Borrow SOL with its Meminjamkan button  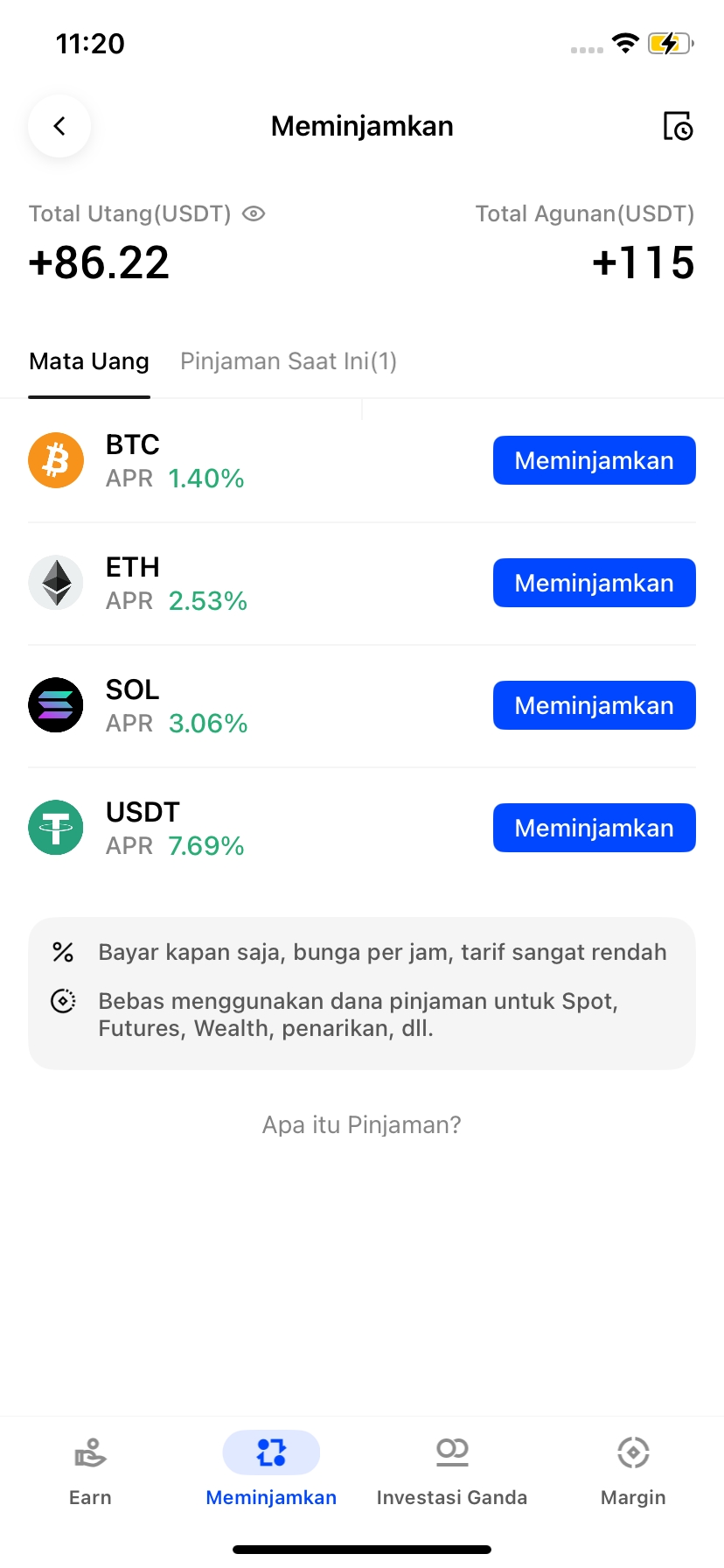(594, 705)
